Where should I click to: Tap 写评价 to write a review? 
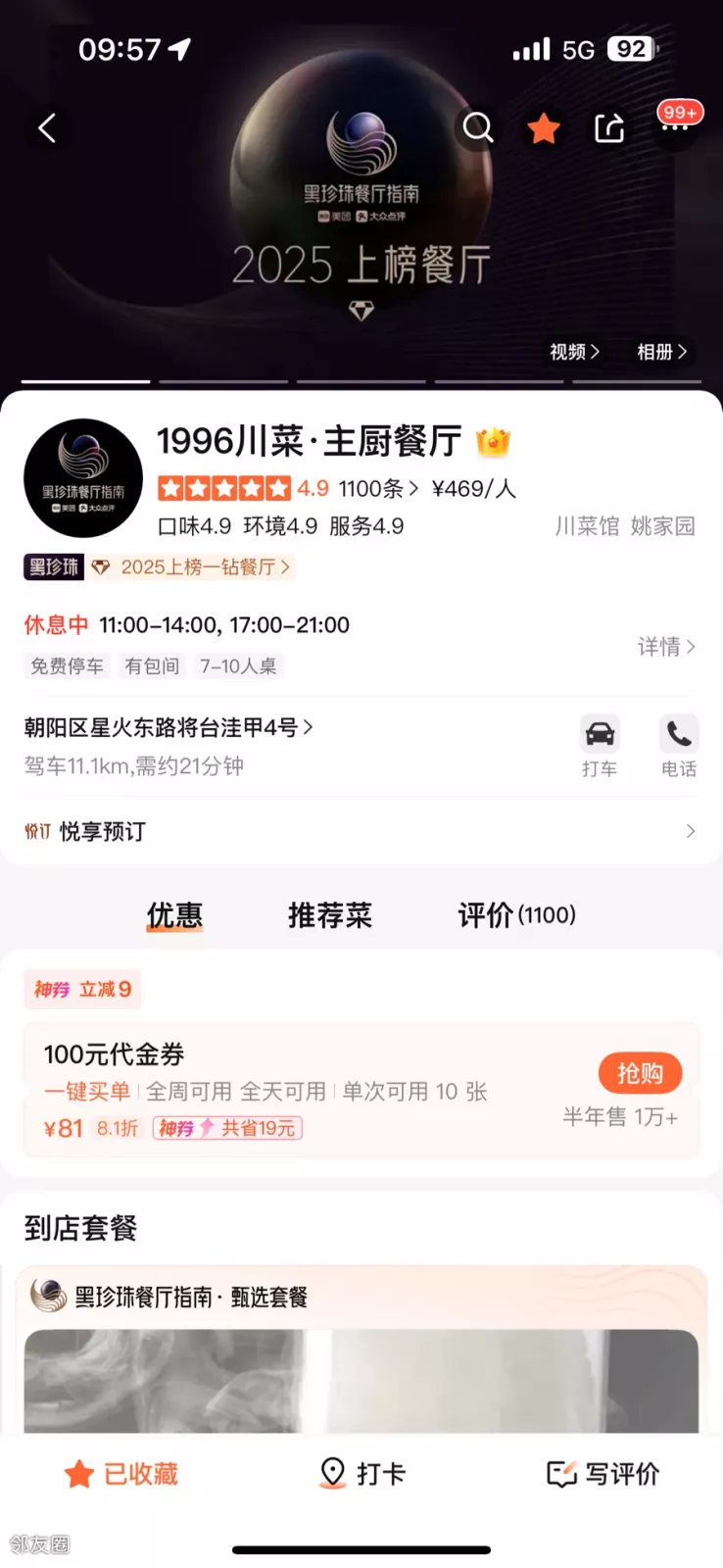point(602,1474)
